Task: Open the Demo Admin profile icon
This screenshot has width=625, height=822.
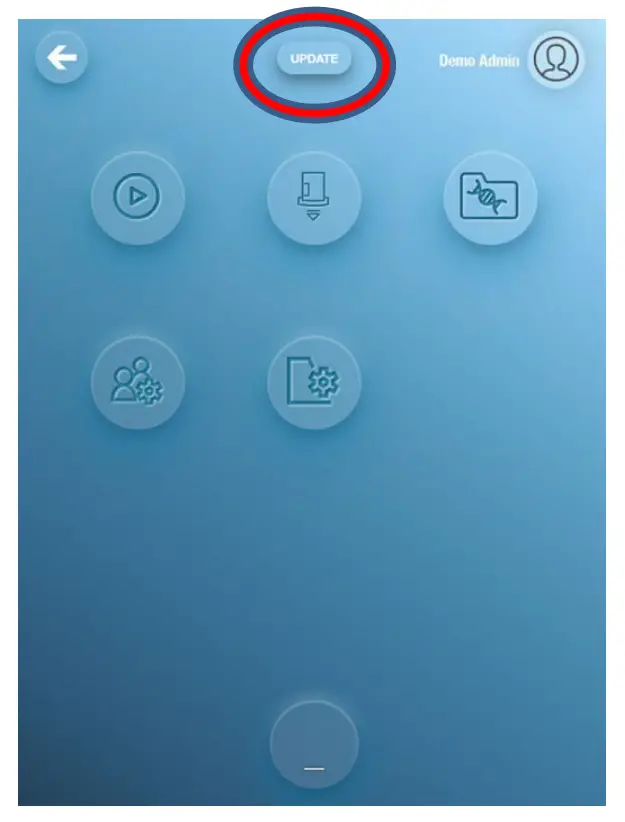Action: 555,60
